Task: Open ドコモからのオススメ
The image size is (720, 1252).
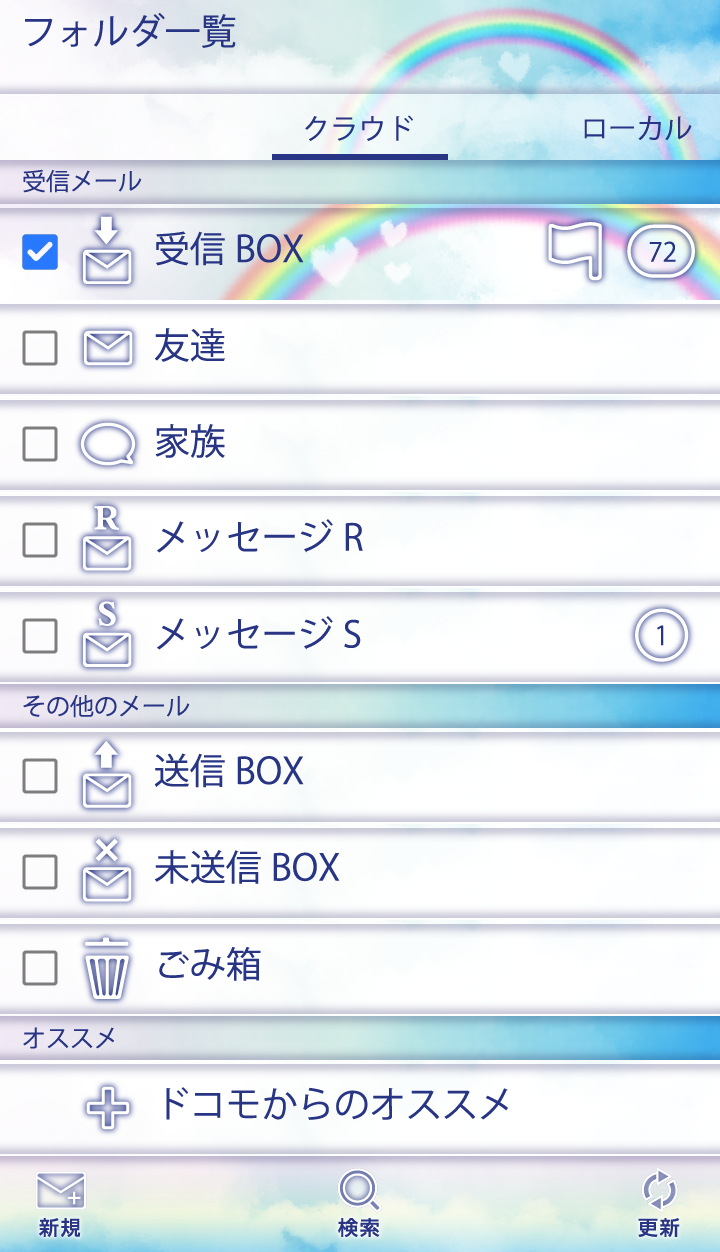Action: point(334,1105)
